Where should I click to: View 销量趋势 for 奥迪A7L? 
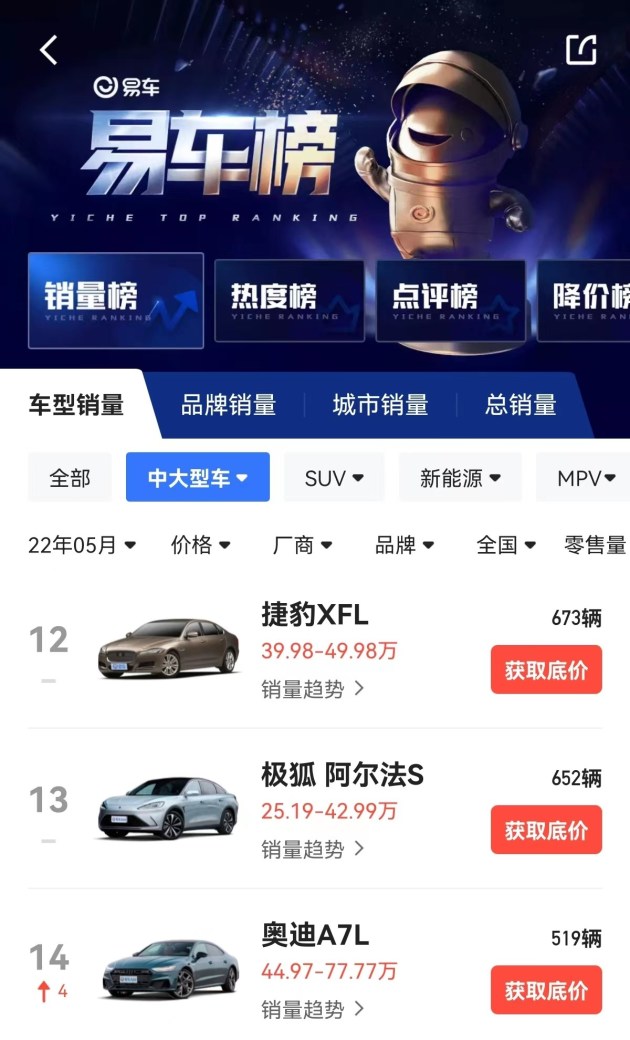pos(313,1008)
